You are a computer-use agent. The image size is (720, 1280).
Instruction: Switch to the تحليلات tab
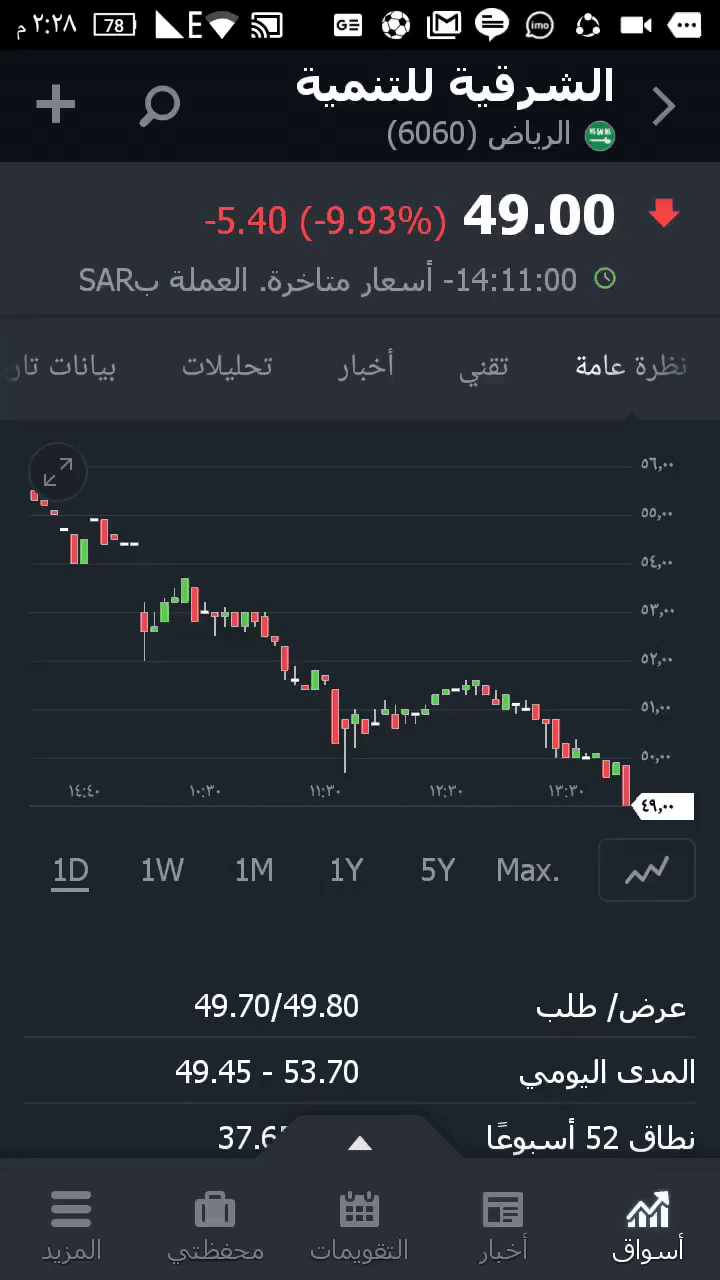(227, 366)
